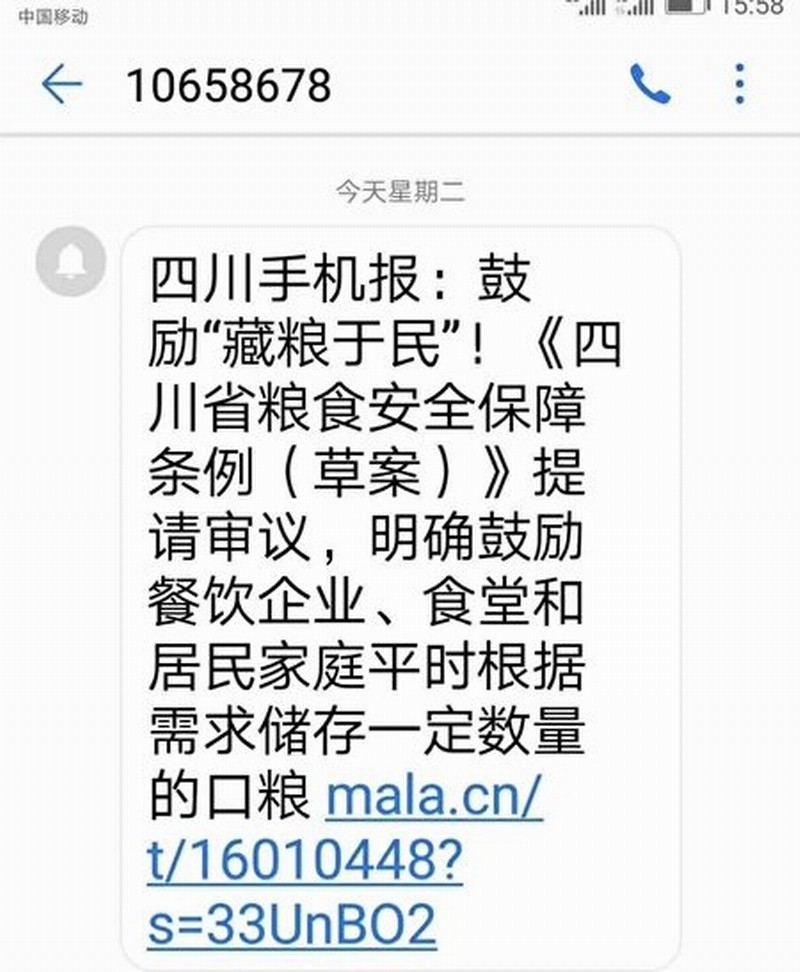800x972 pixels.
Task: Tap the sender's bell avatar
Action: 70,262
